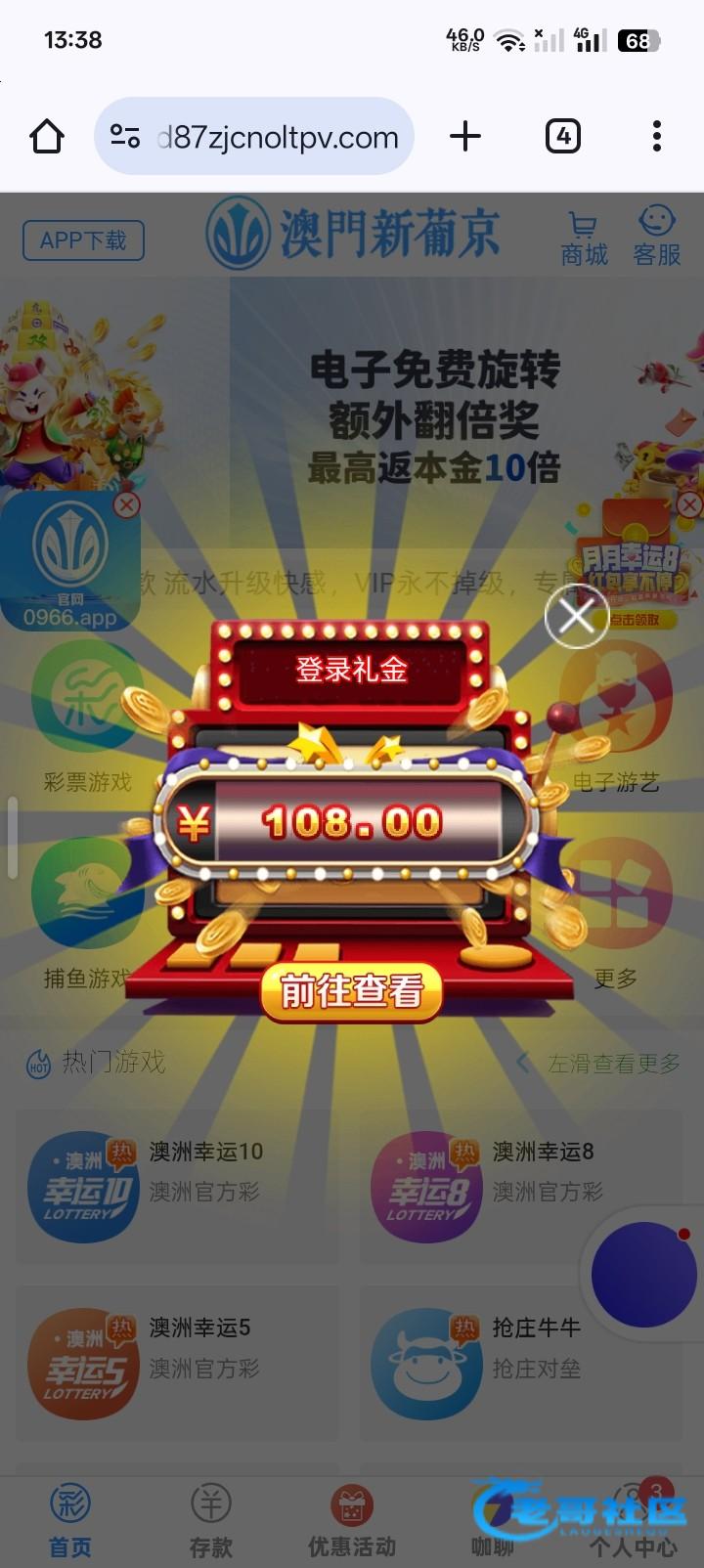Contact 客服 customer service
This screenshot has height=1568, width=704.
tap(657, 237)
